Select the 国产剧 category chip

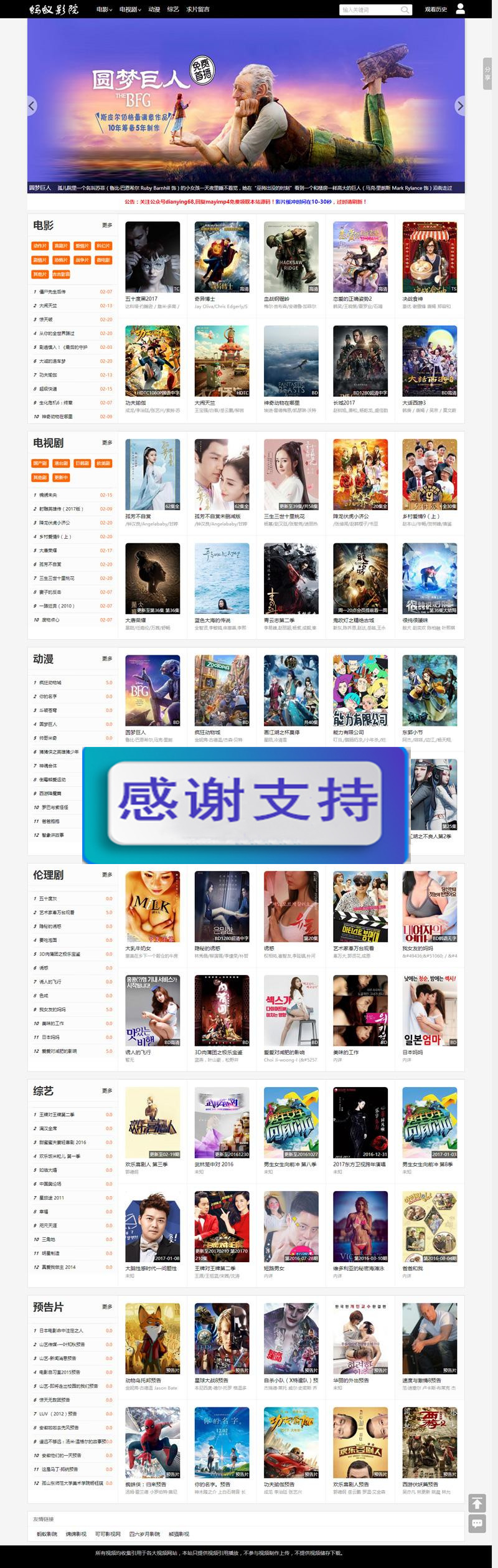tap(40, 463)
